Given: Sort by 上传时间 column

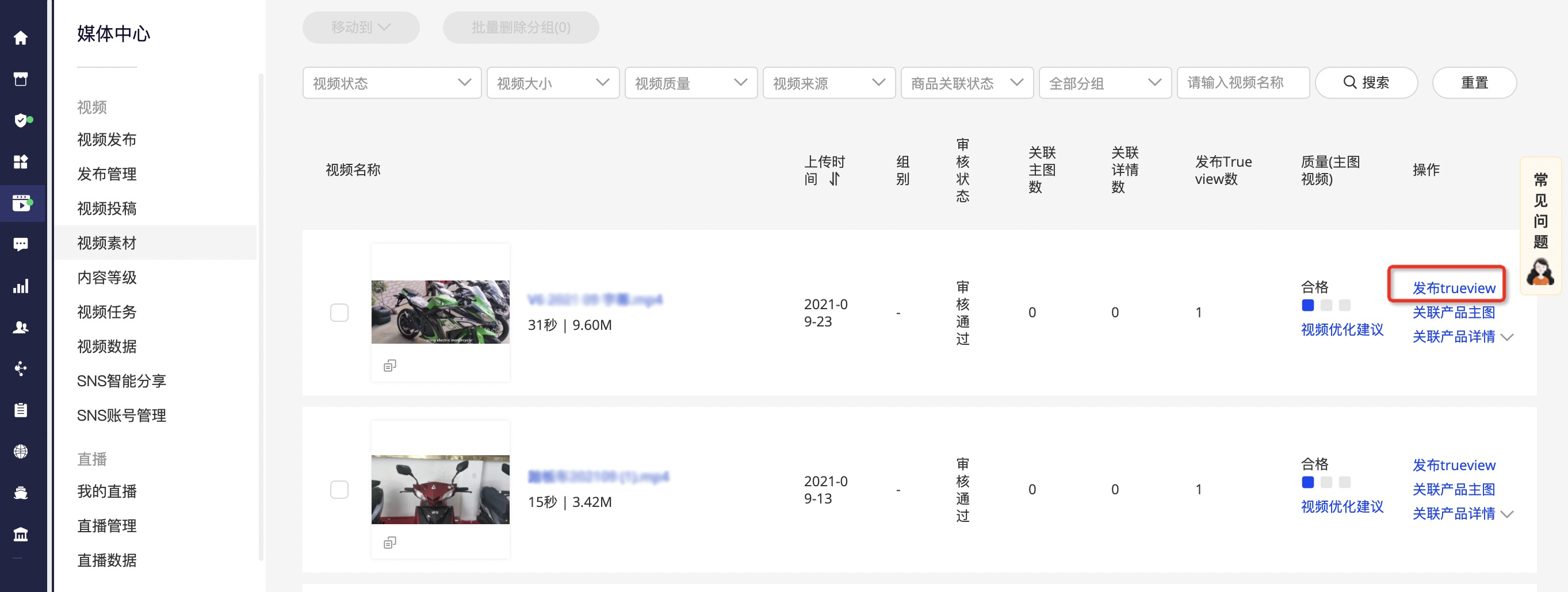Looking at the screenshot, I should 835,179.
